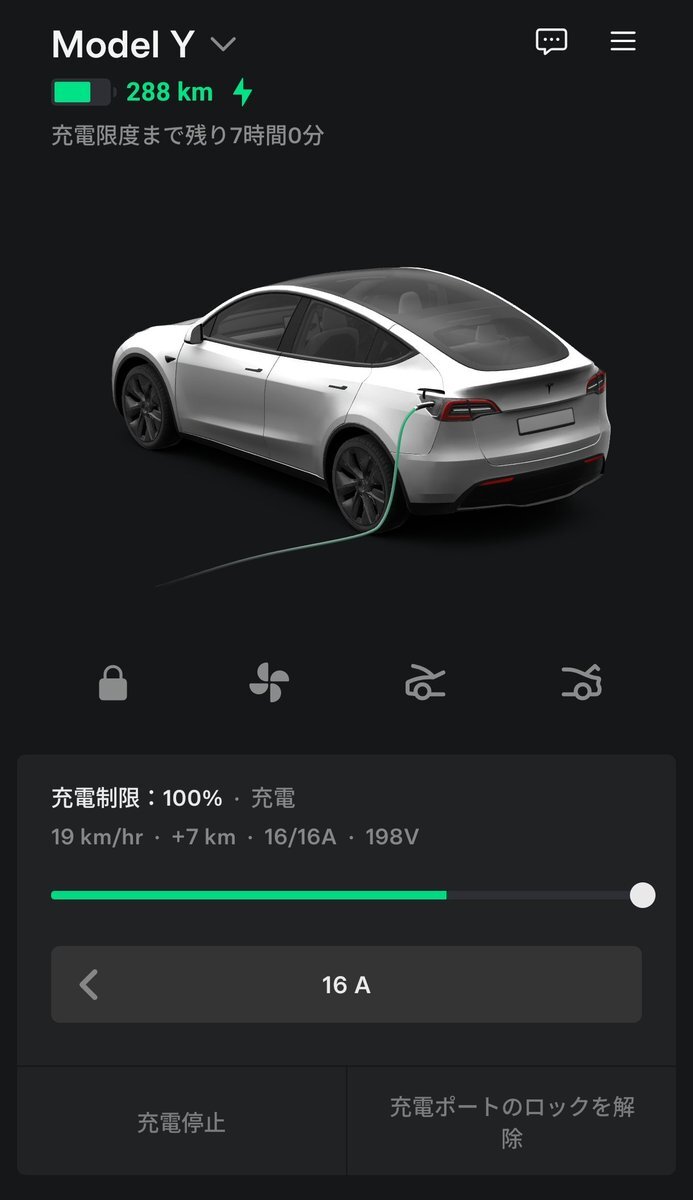Turn on climate with the fan icon
This screenshot has height=1200, width=693.
[269, 683]
